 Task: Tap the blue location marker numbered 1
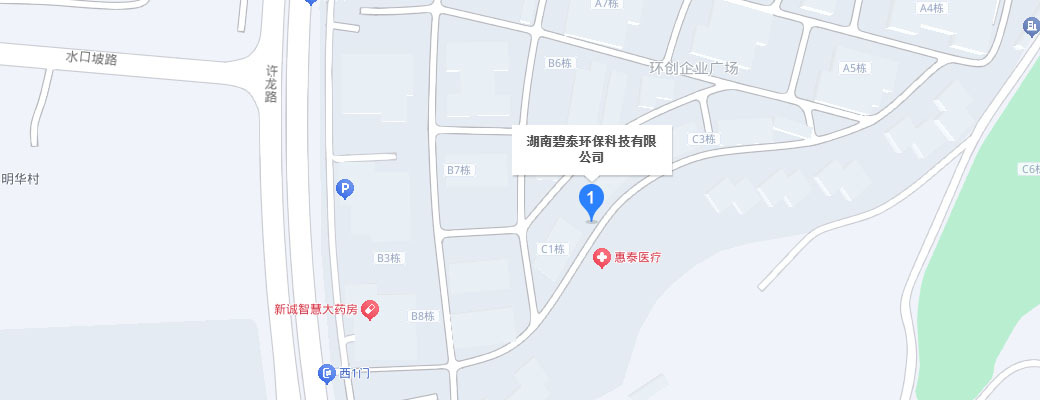click(591, 197)
